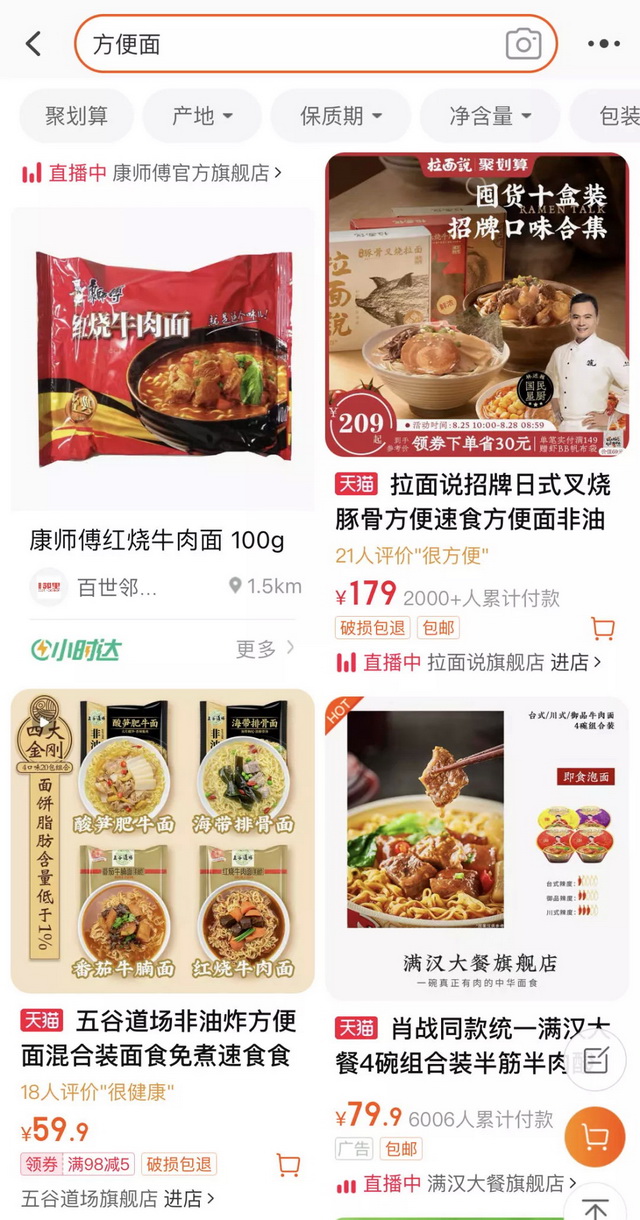Add 五谷道场 ¥59.9 item to cart
The width and height of the screenshot is (640, 1220).
coord(288,1164)
